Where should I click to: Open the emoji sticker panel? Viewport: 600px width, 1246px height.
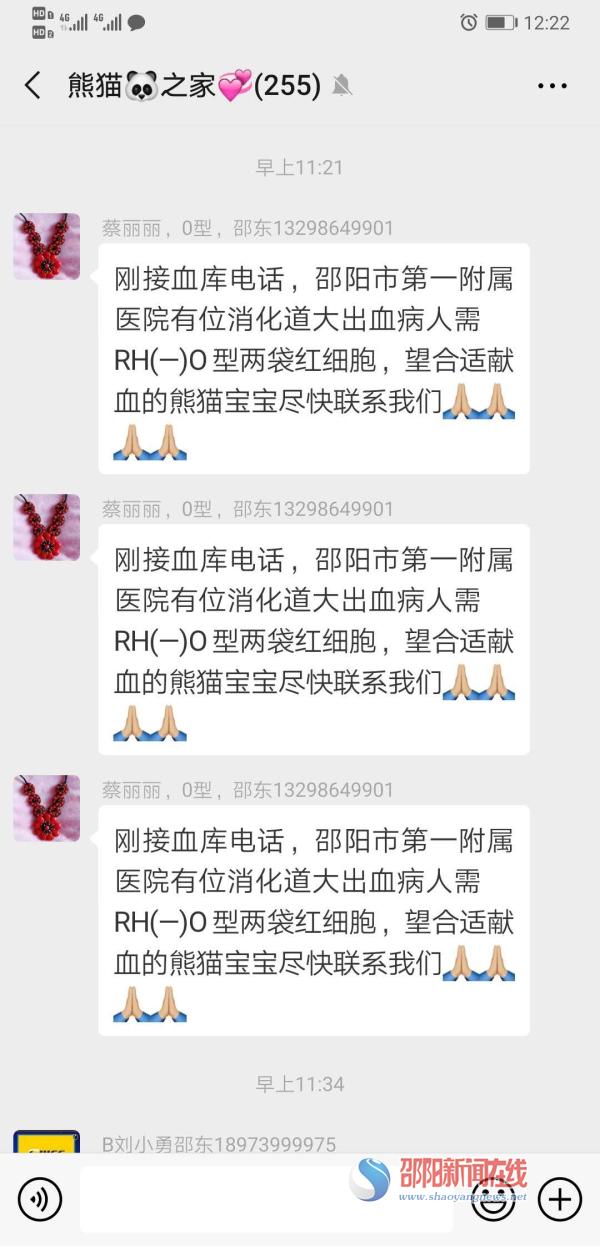[x=493, y=1198]
